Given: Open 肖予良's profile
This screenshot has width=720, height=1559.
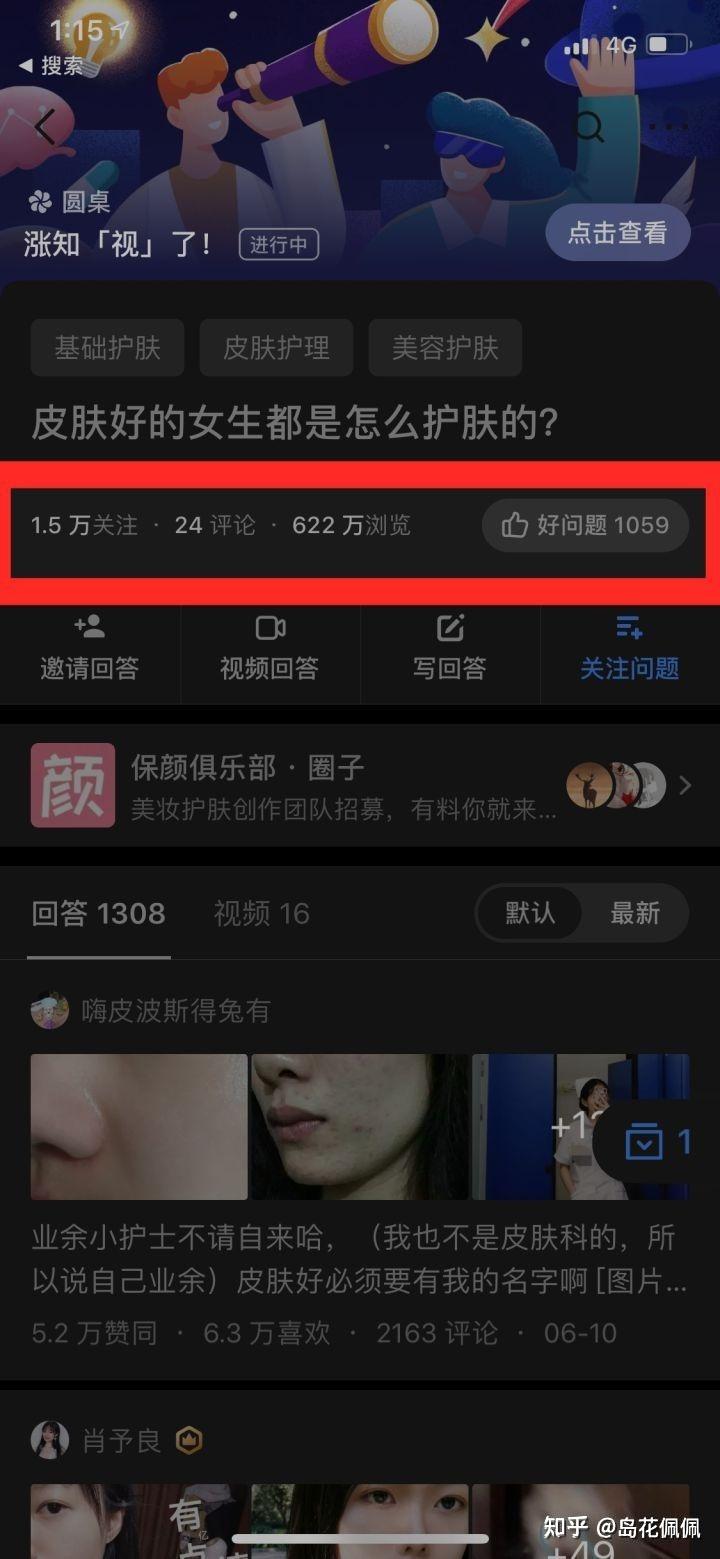Looking at the screenshot, I should click(120, 1441).
